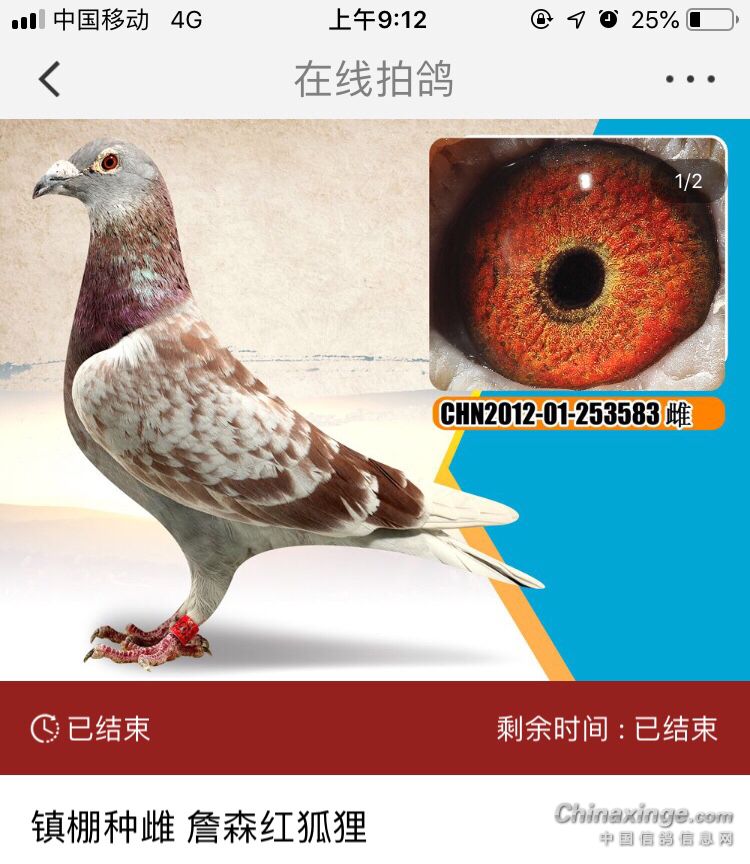Go back from the 在线拍鸽 page
Image resolution: width=750 pixels, height=864 pixels.
point(49,79)
